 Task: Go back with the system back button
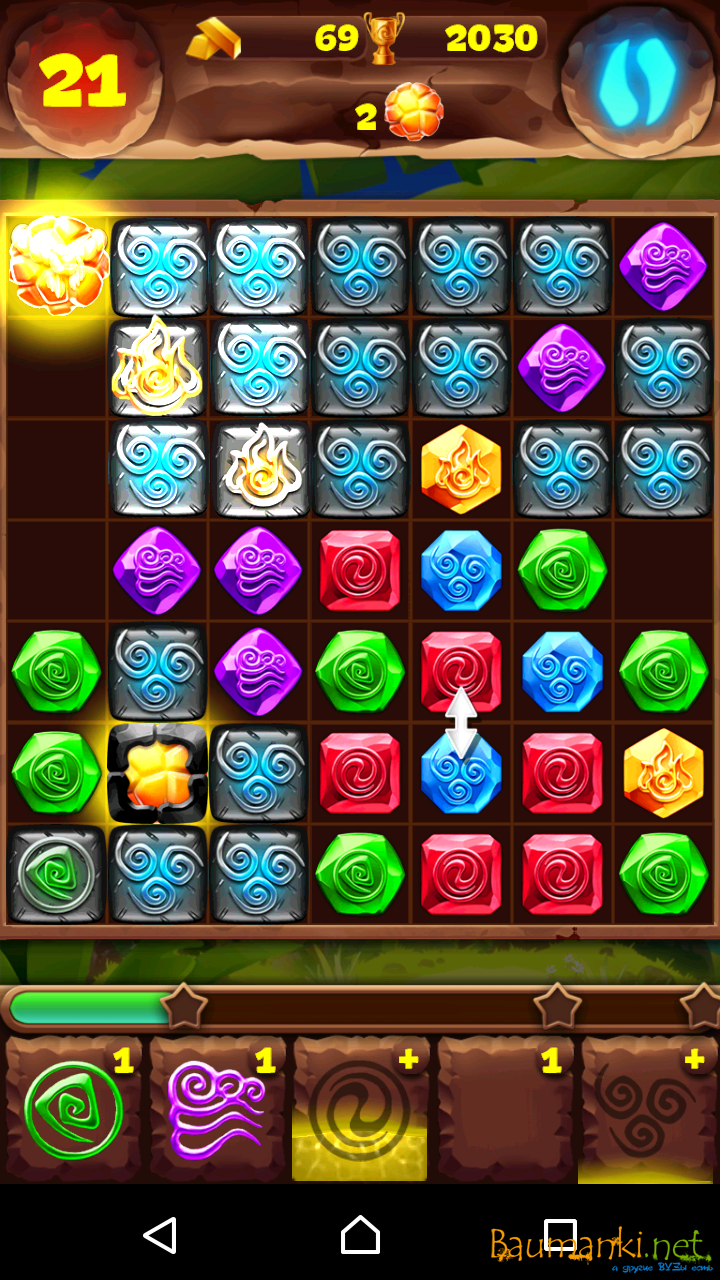(160, 1235)
